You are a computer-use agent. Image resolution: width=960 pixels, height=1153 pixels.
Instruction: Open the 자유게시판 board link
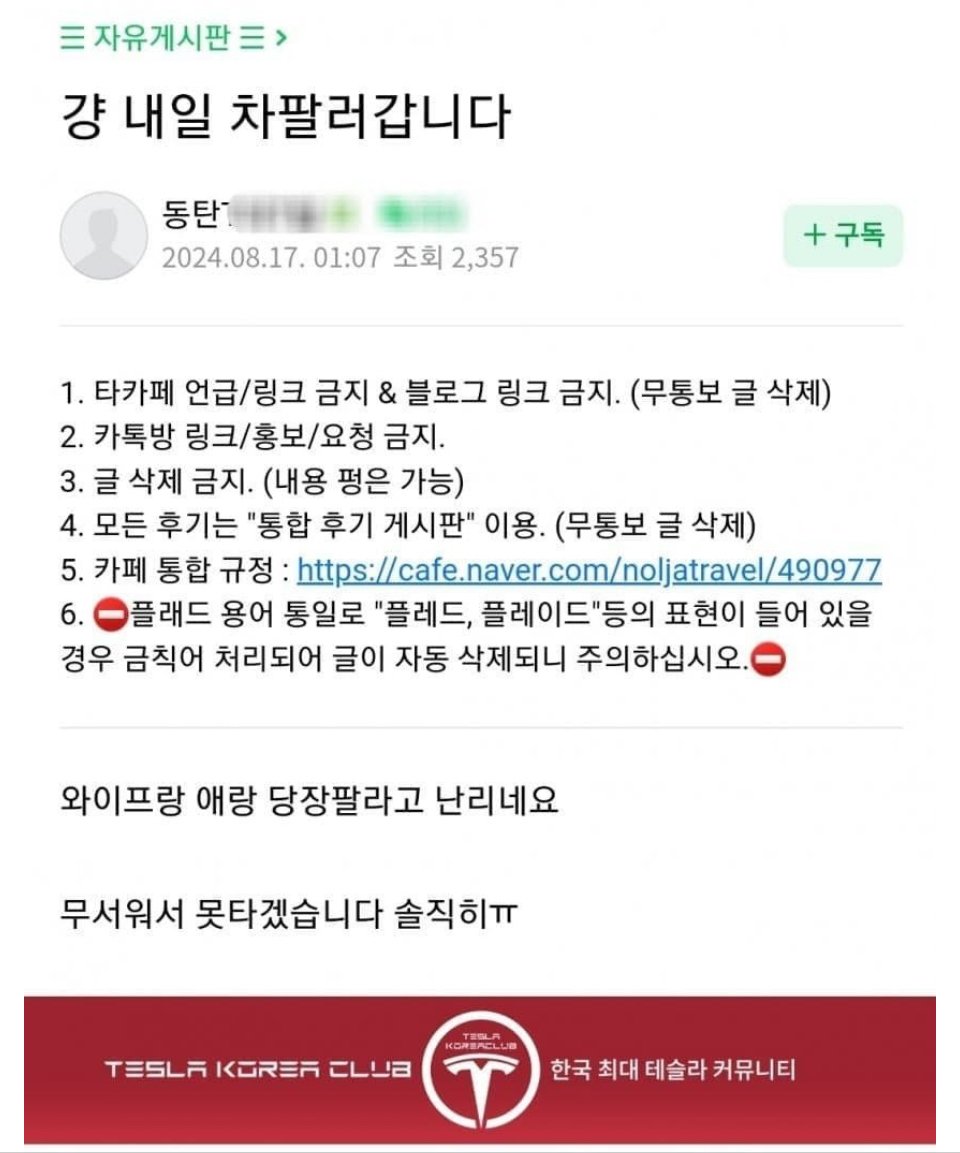click(x=172, y=38)
